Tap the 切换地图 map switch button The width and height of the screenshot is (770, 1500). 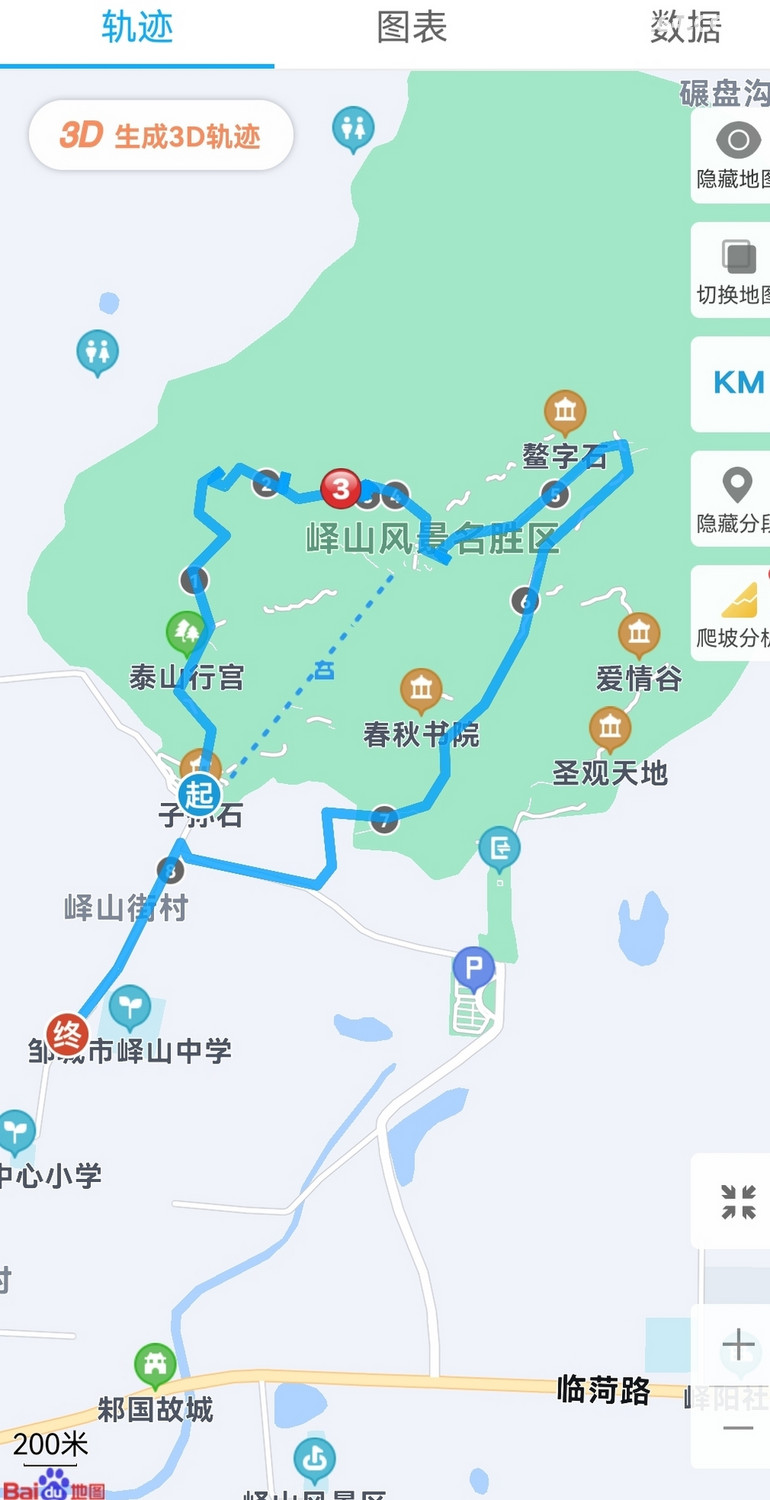[x=736, y=270]
